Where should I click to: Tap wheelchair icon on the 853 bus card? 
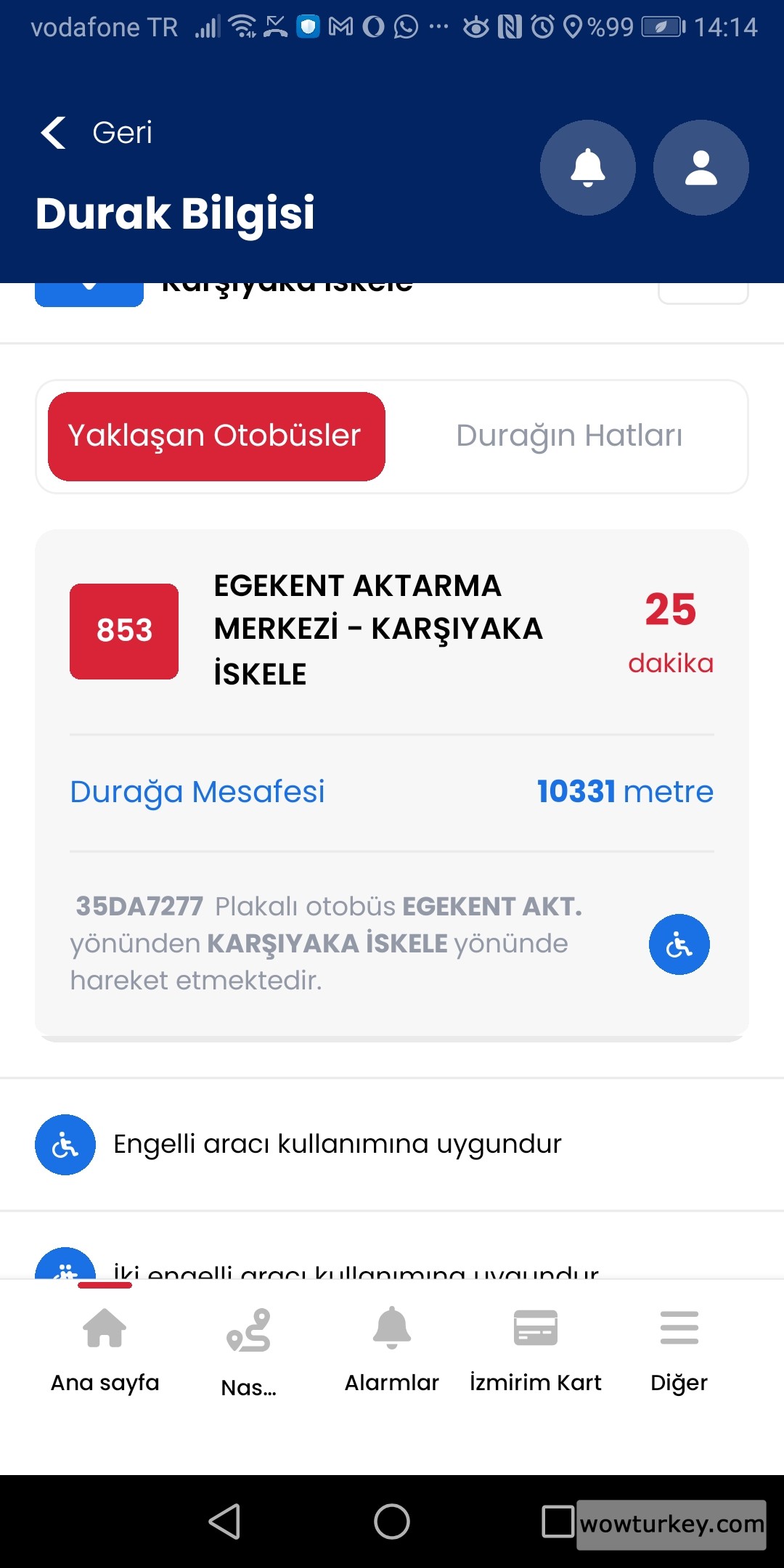coord(679,944)
